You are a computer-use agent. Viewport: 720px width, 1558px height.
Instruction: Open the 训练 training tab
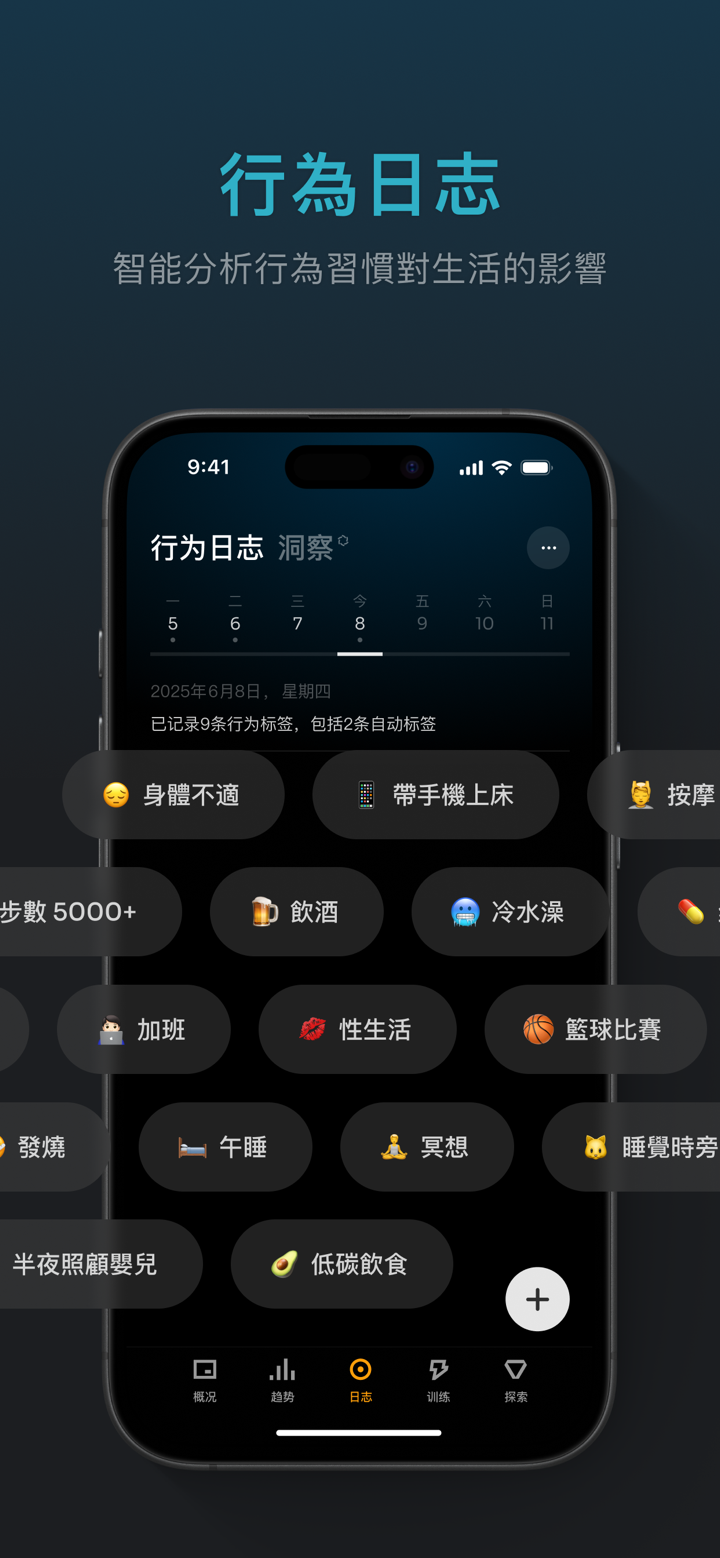click(437, 1380)
